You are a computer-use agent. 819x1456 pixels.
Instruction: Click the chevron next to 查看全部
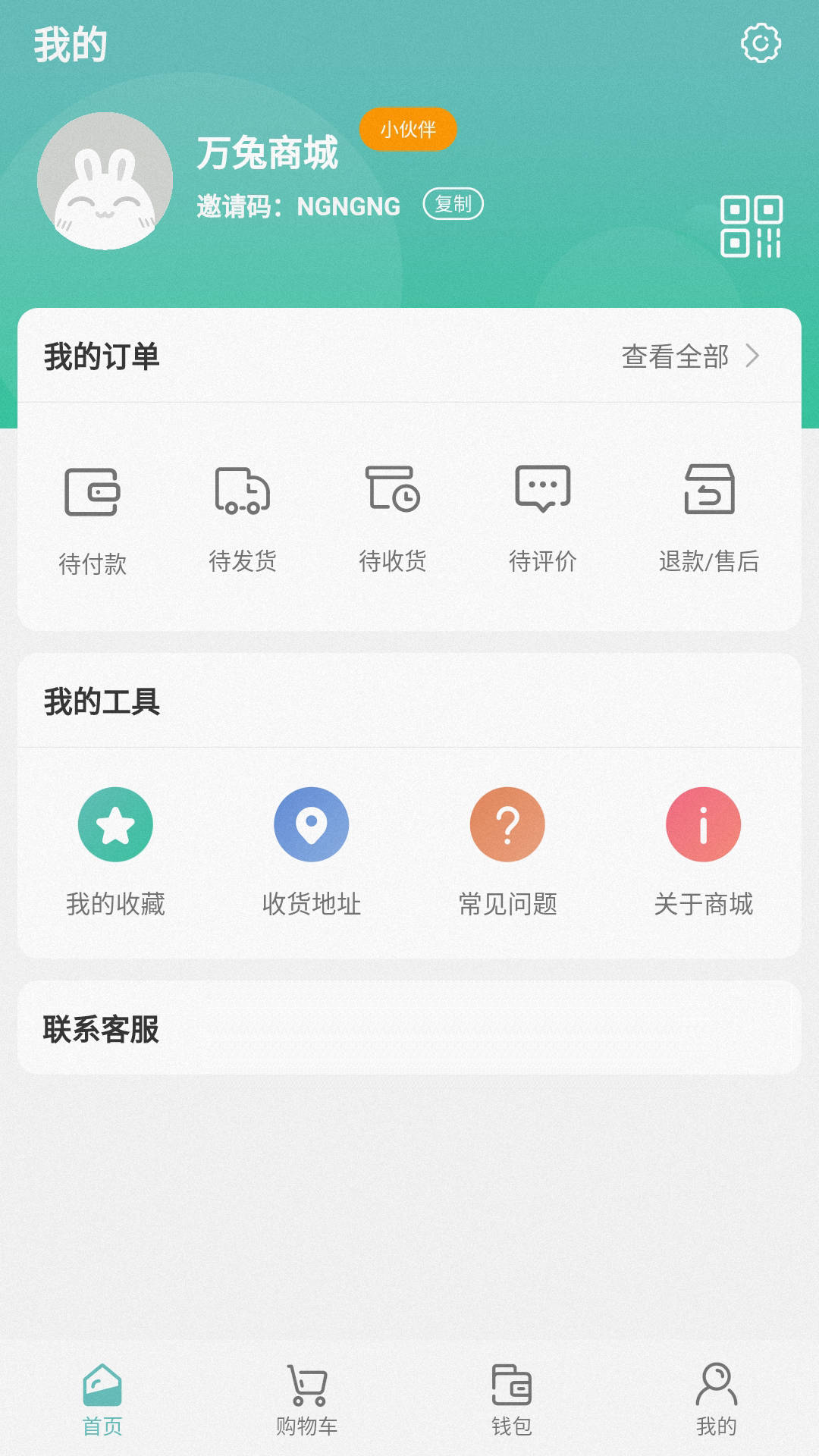point(752,355)
